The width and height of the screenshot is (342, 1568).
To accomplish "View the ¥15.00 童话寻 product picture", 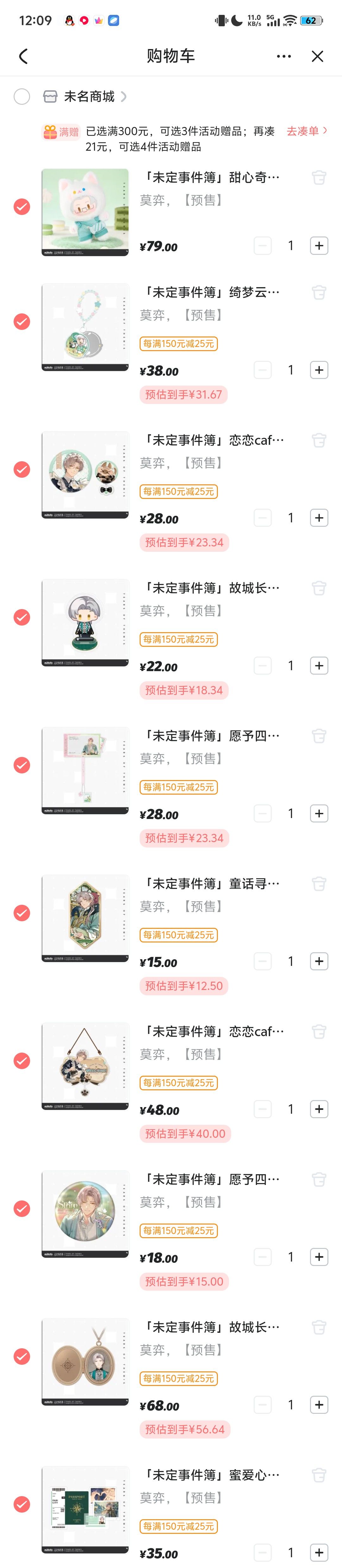I will 85,918.
